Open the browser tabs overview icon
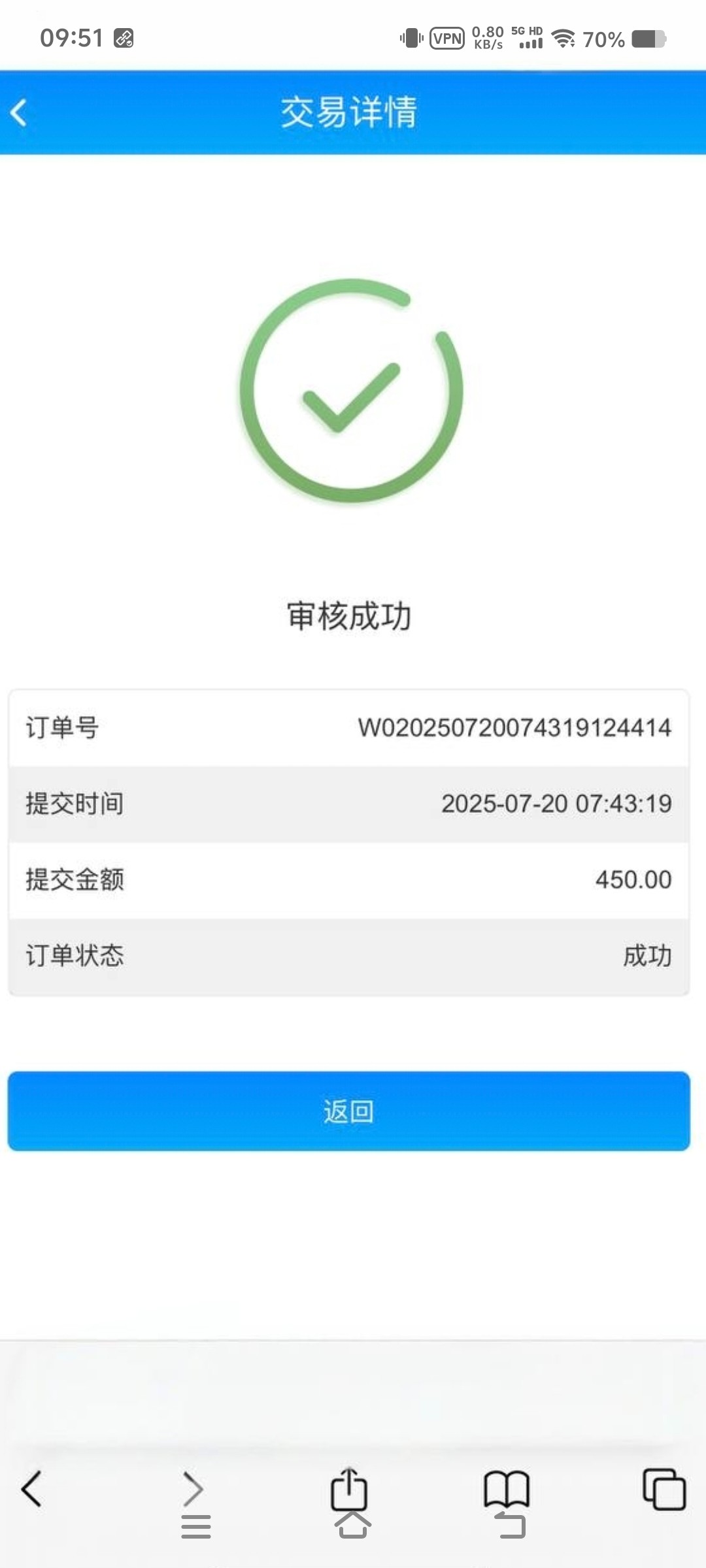This screenshot has height=1568, width=706. [x=664, y=1489]
